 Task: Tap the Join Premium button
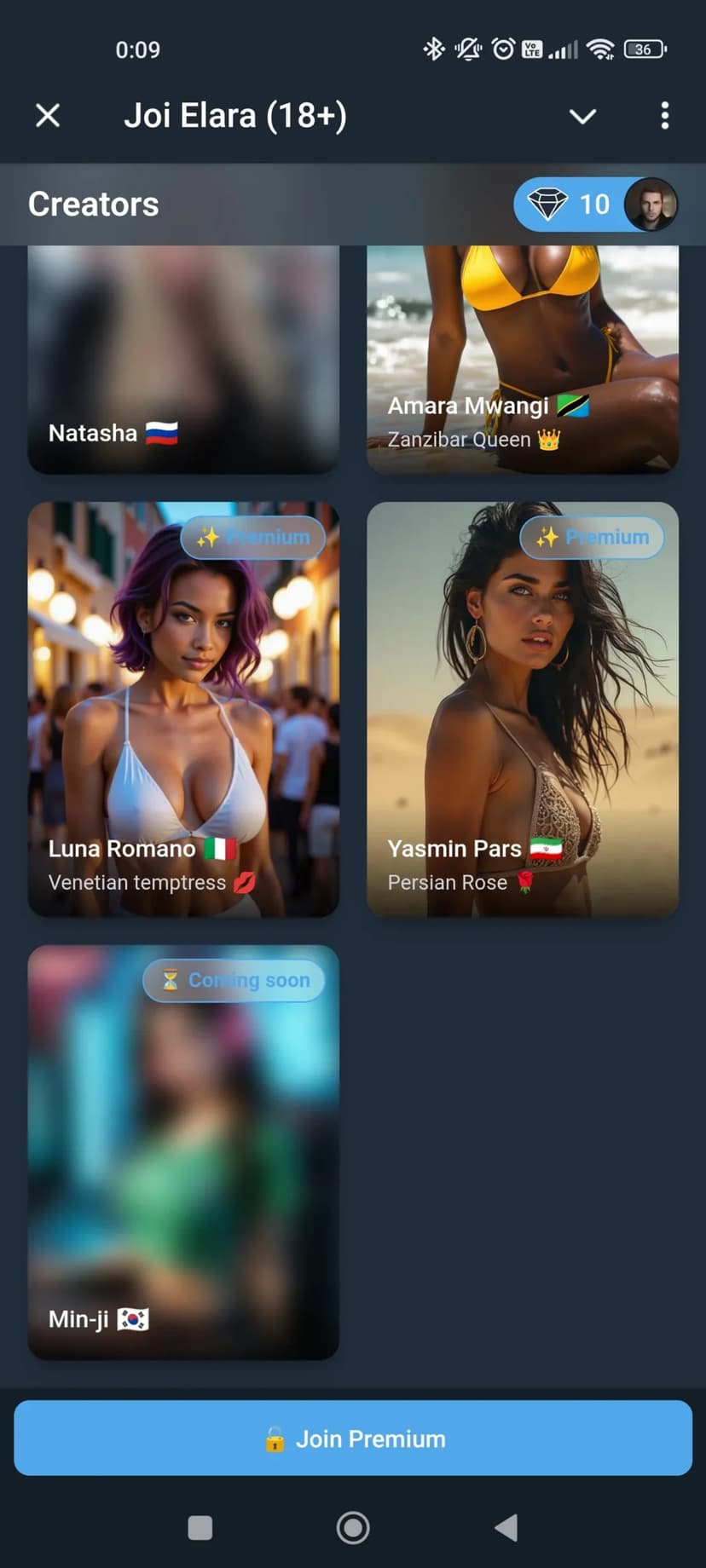tap(353, 1438)
